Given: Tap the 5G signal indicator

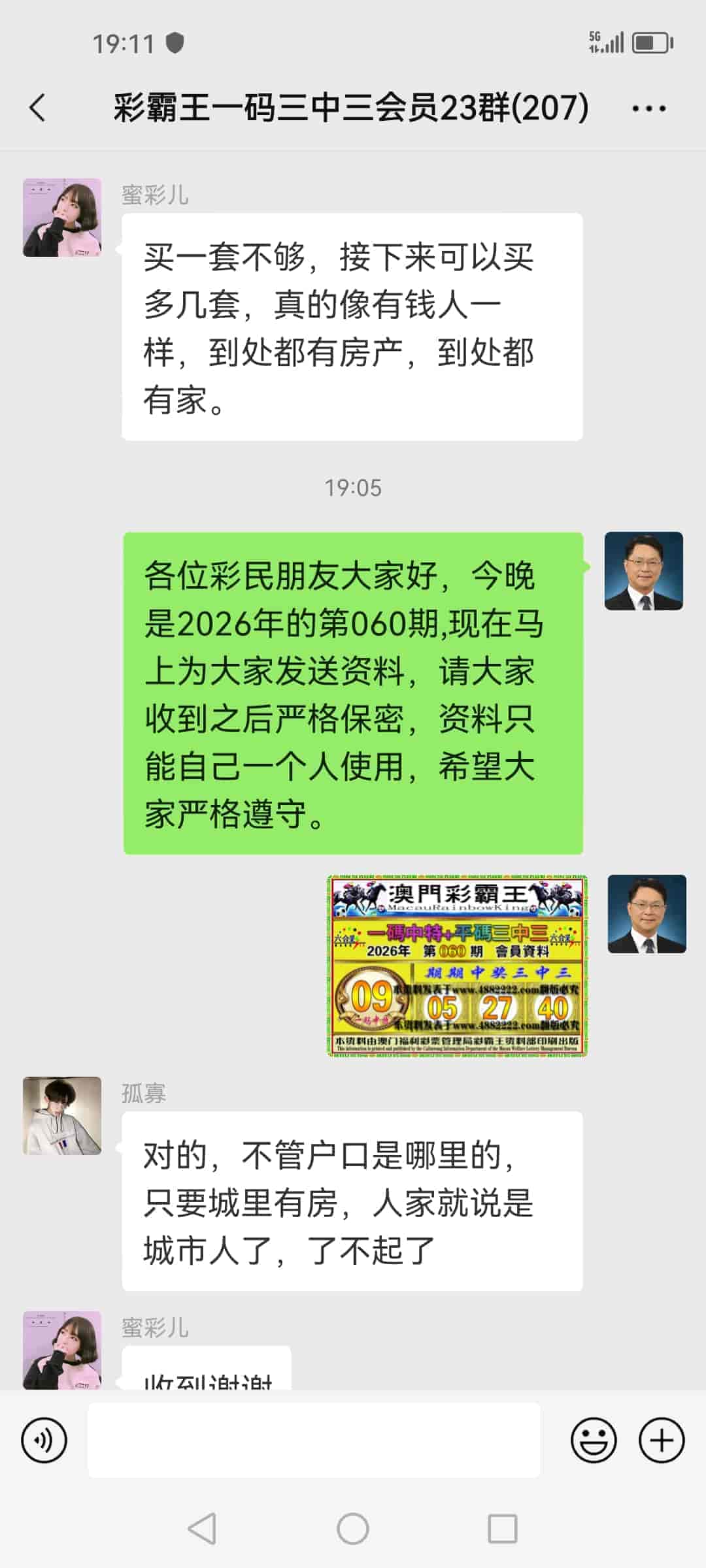Looking at the screenshot, I should [x=608, y=42].
